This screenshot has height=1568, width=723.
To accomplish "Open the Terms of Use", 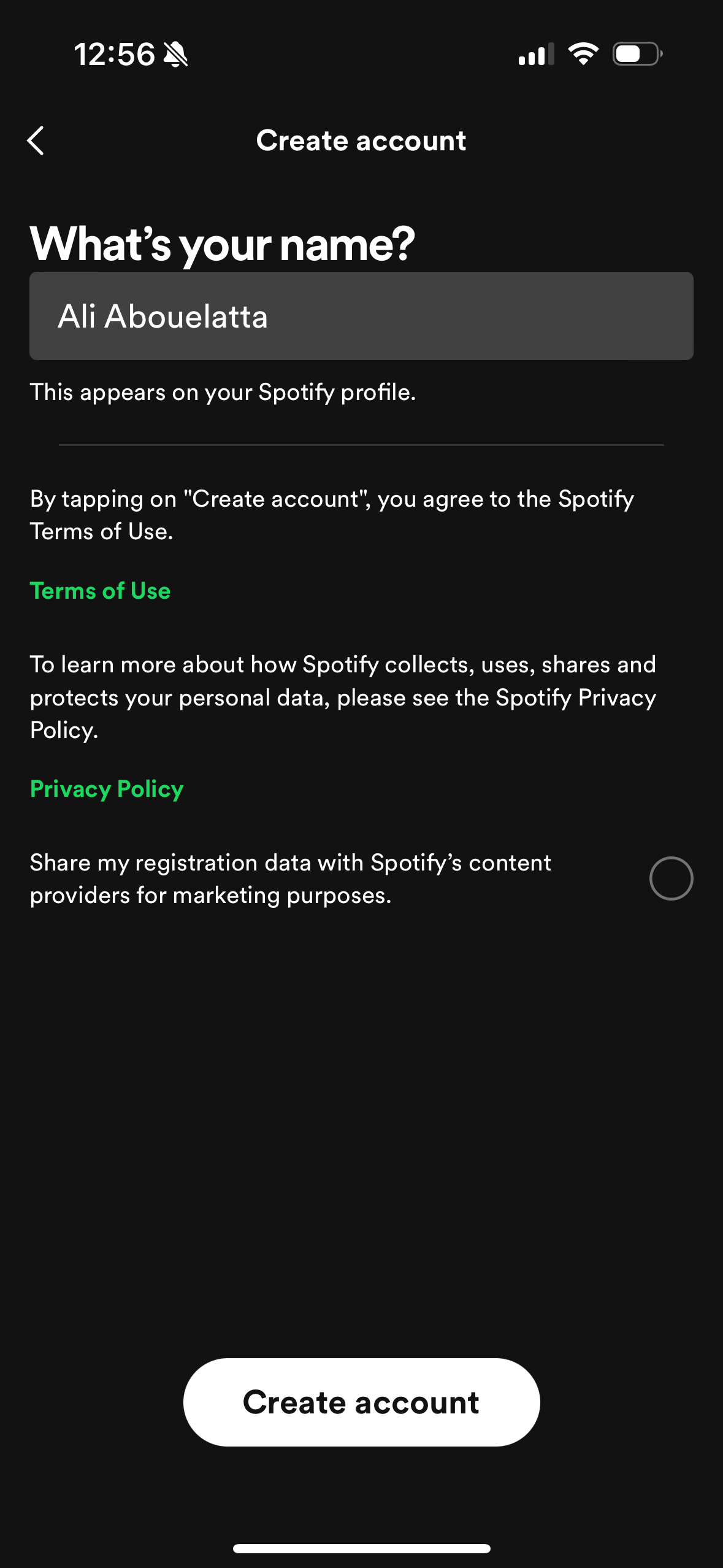I will tap(100, 591).
